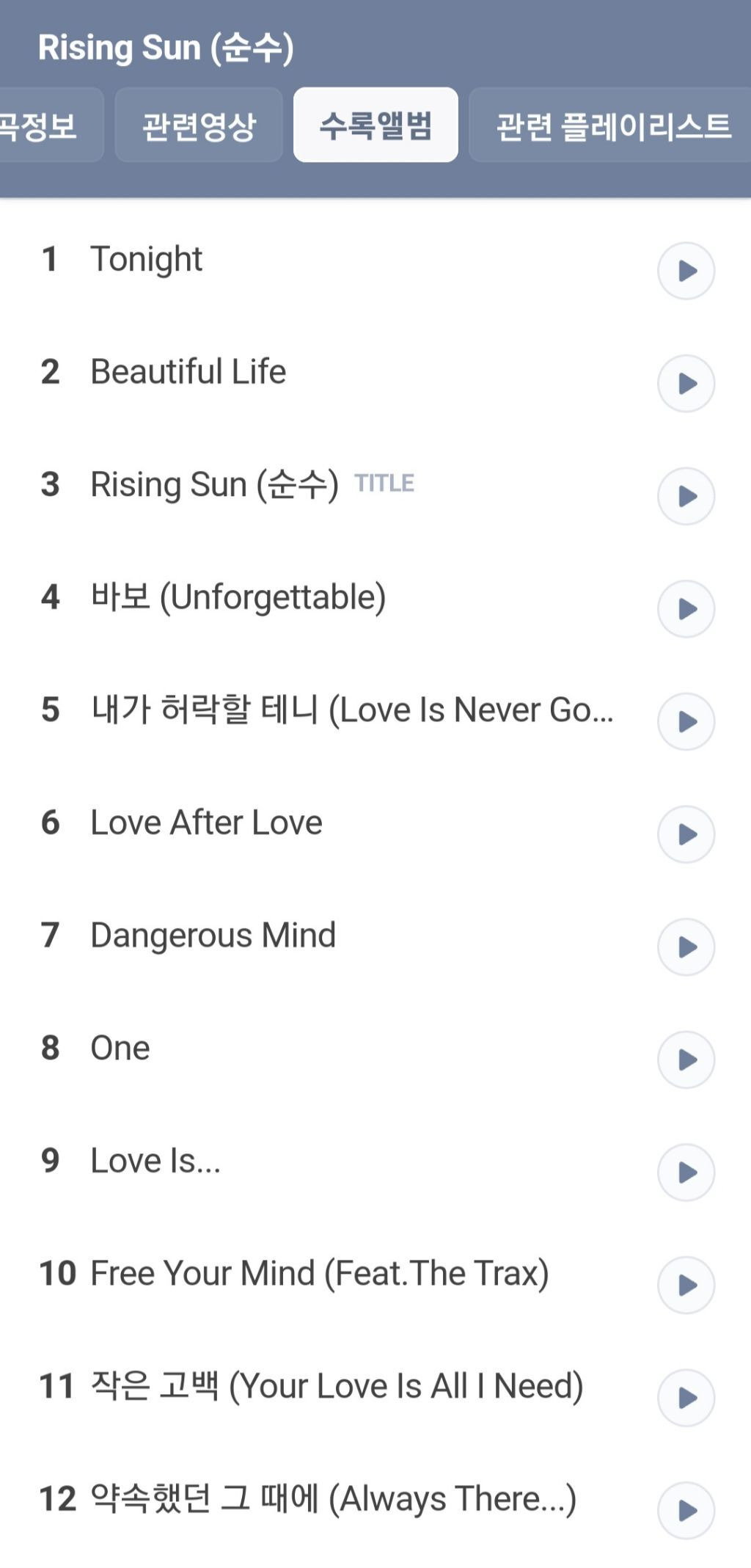This screenshot has height=1568, width=751.
Task: Start playback of Rising Sun (순수)
Action: [686, 497]
